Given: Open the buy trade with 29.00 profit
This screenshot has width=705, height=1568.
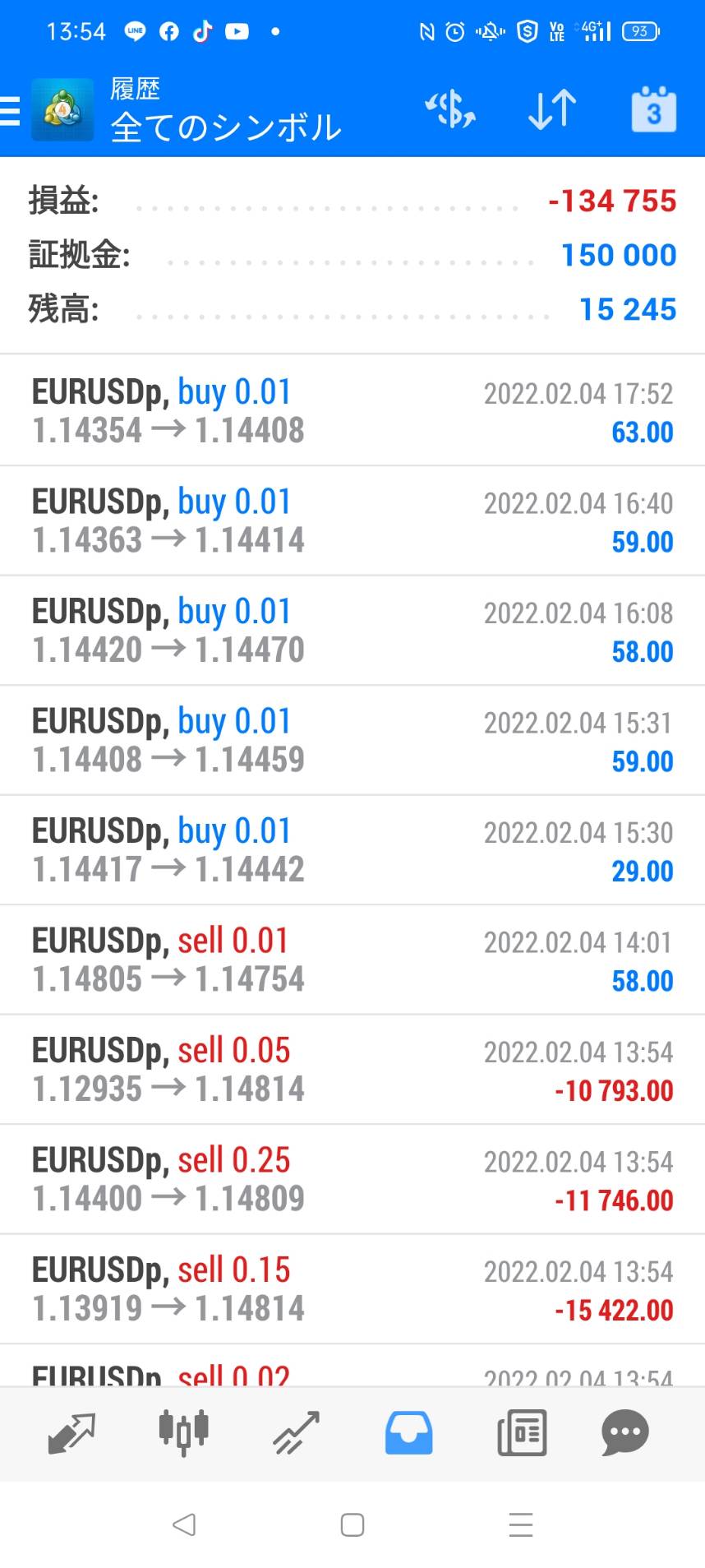Looking at the screenshot, I should 352,850.
